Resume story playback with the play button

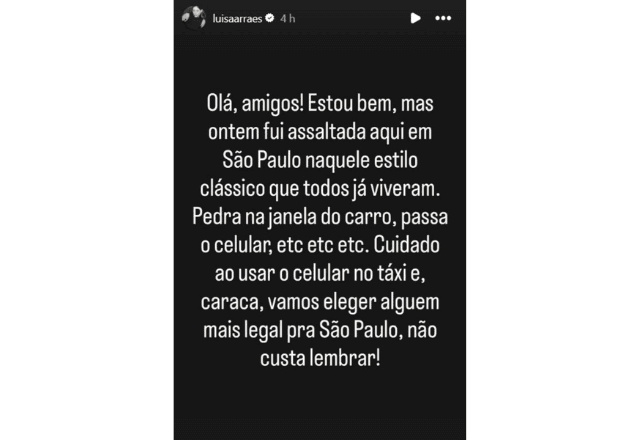(415, 18)
